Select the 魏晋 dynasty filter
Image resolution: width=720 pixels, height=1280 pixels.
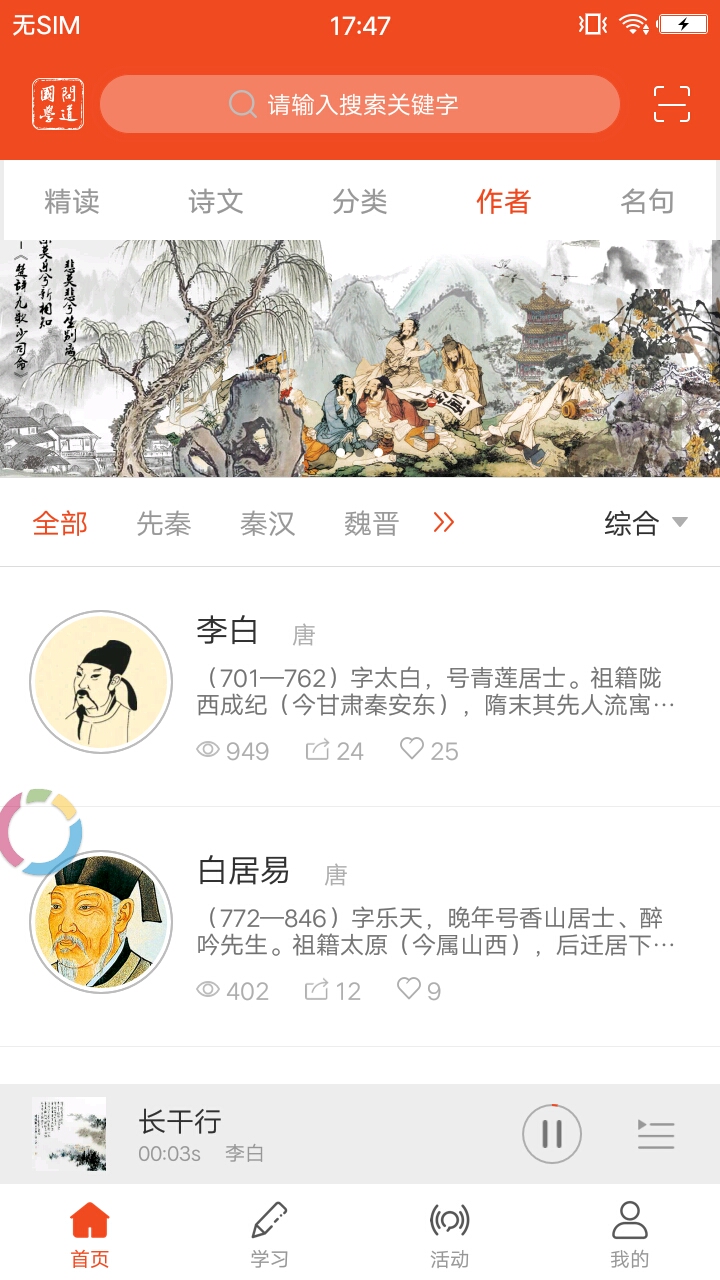(372, 523)
